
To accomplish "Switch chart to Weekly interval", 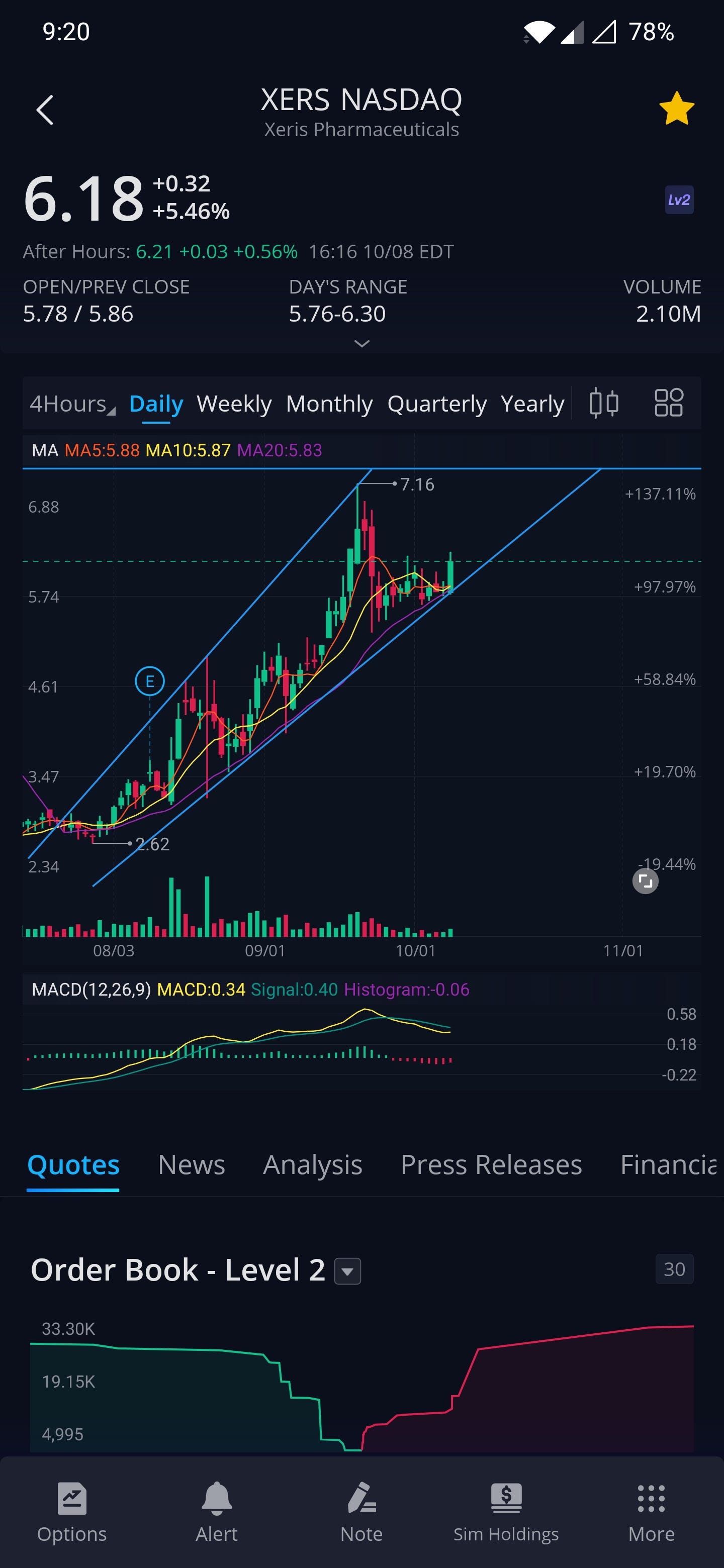I will (234, 404).
